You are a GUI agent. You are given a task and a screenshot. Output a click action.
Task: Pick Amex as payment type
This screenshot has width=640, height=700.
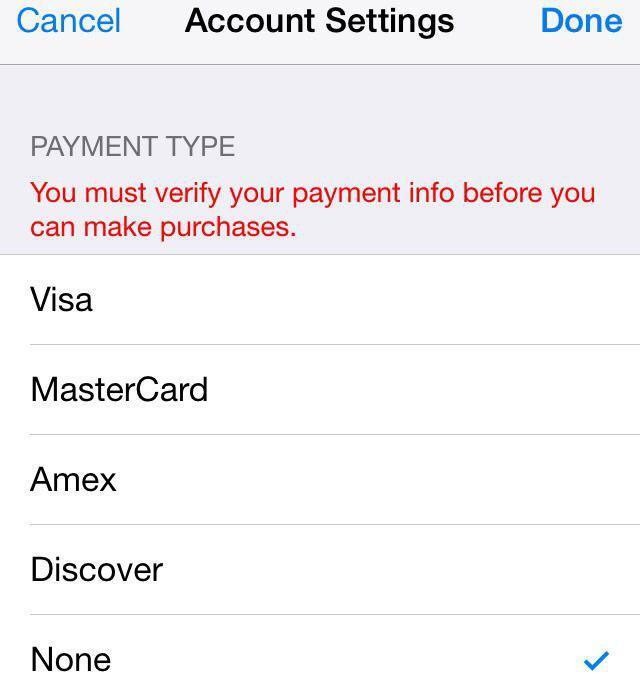pyautogui.click(x=320, y=480)
